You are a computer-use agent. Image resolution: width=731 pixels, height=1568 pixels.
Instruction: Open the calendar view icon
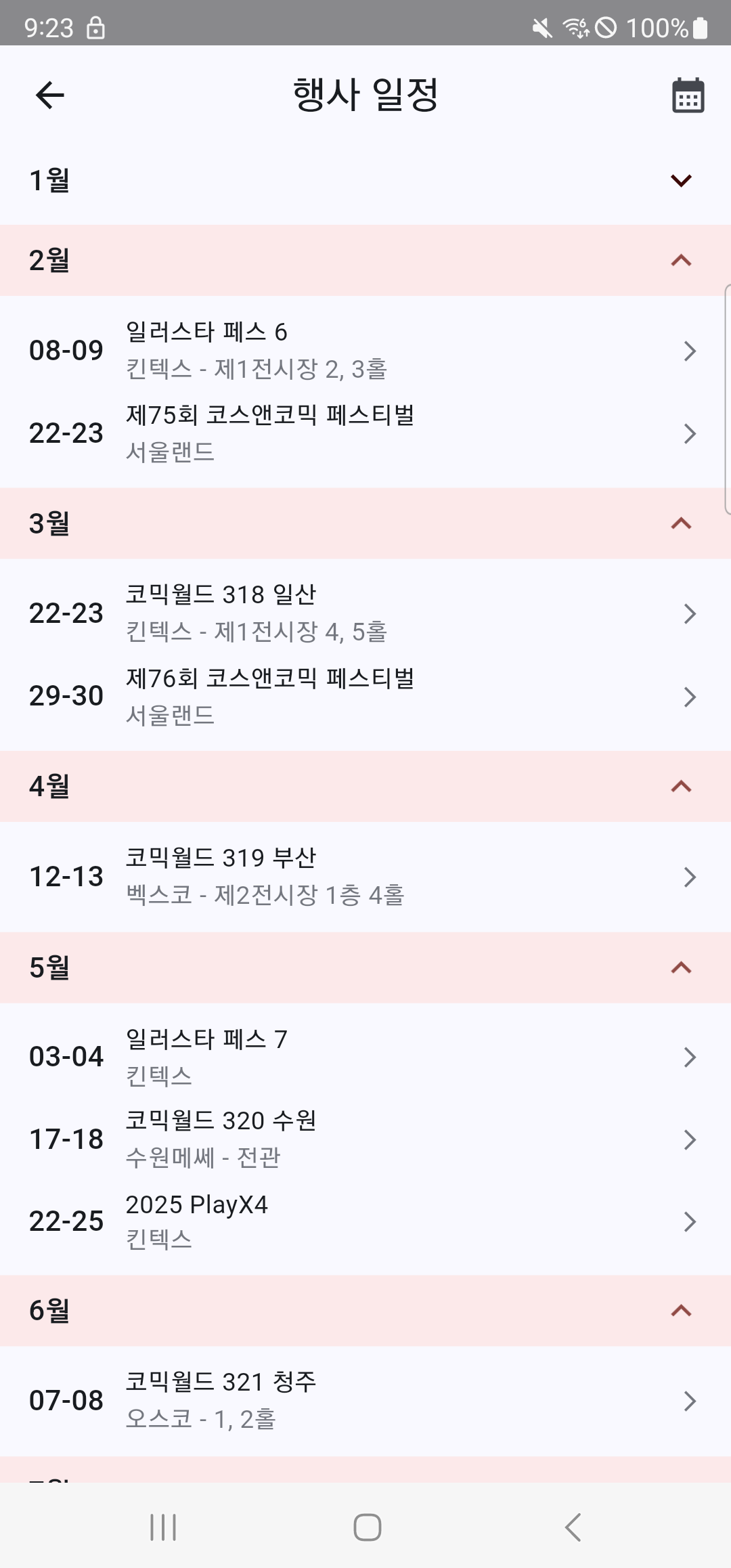point(688,95)
